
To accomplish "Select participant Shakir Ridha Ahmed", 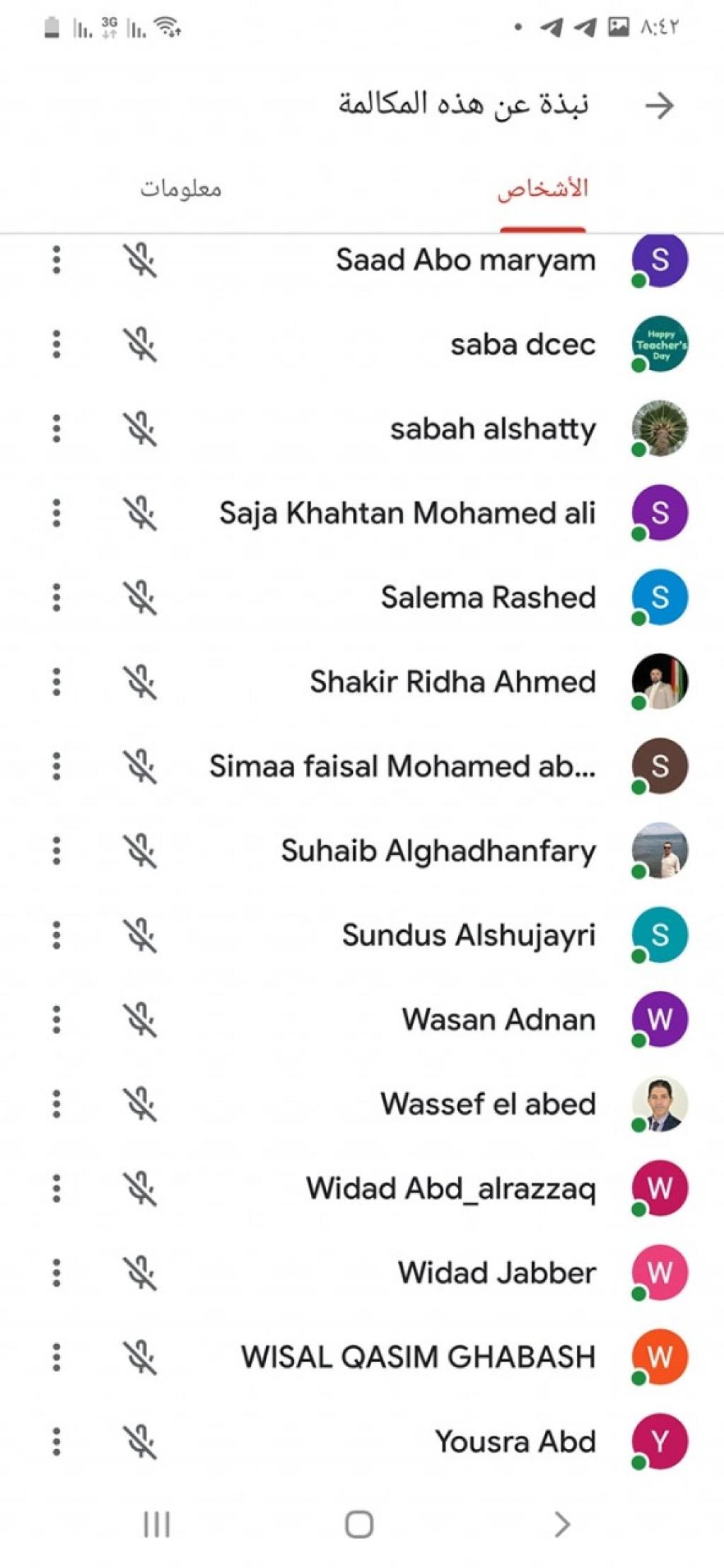I will tap(452, 682).
